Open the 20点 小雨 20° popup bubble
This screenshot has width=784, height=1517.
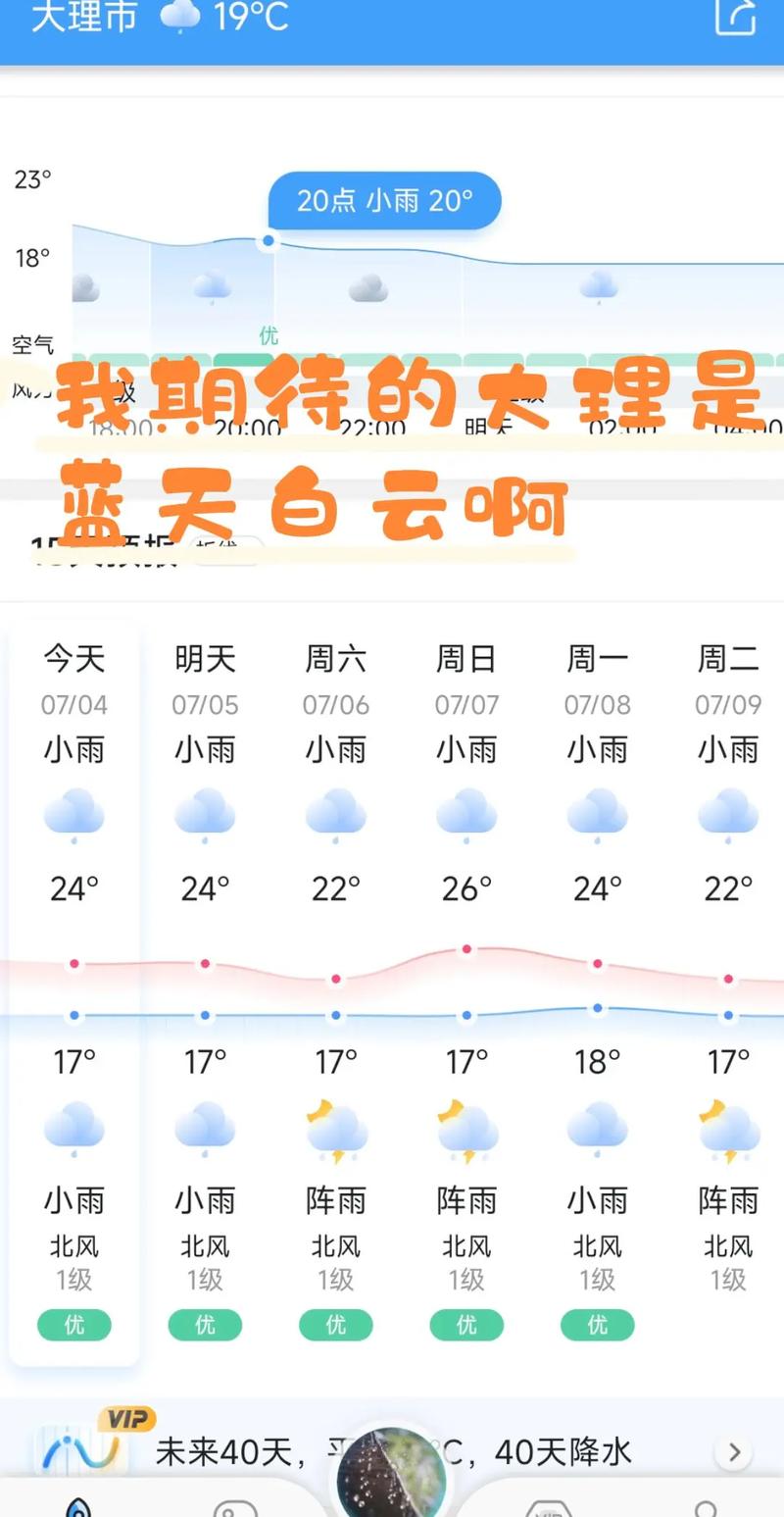click(x=384, y=200)
